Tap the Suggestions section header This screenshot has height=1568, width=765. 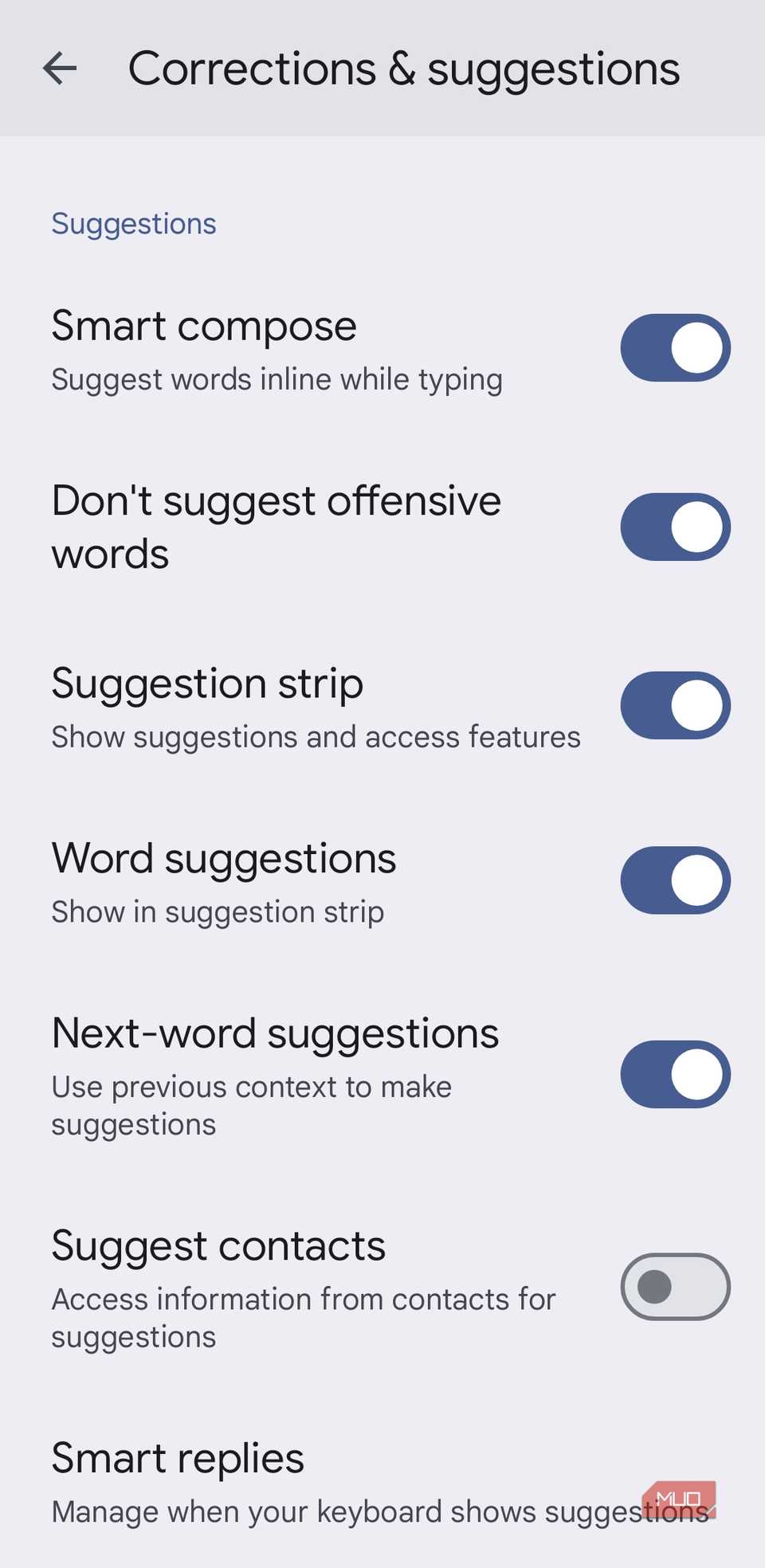(133, 223)
